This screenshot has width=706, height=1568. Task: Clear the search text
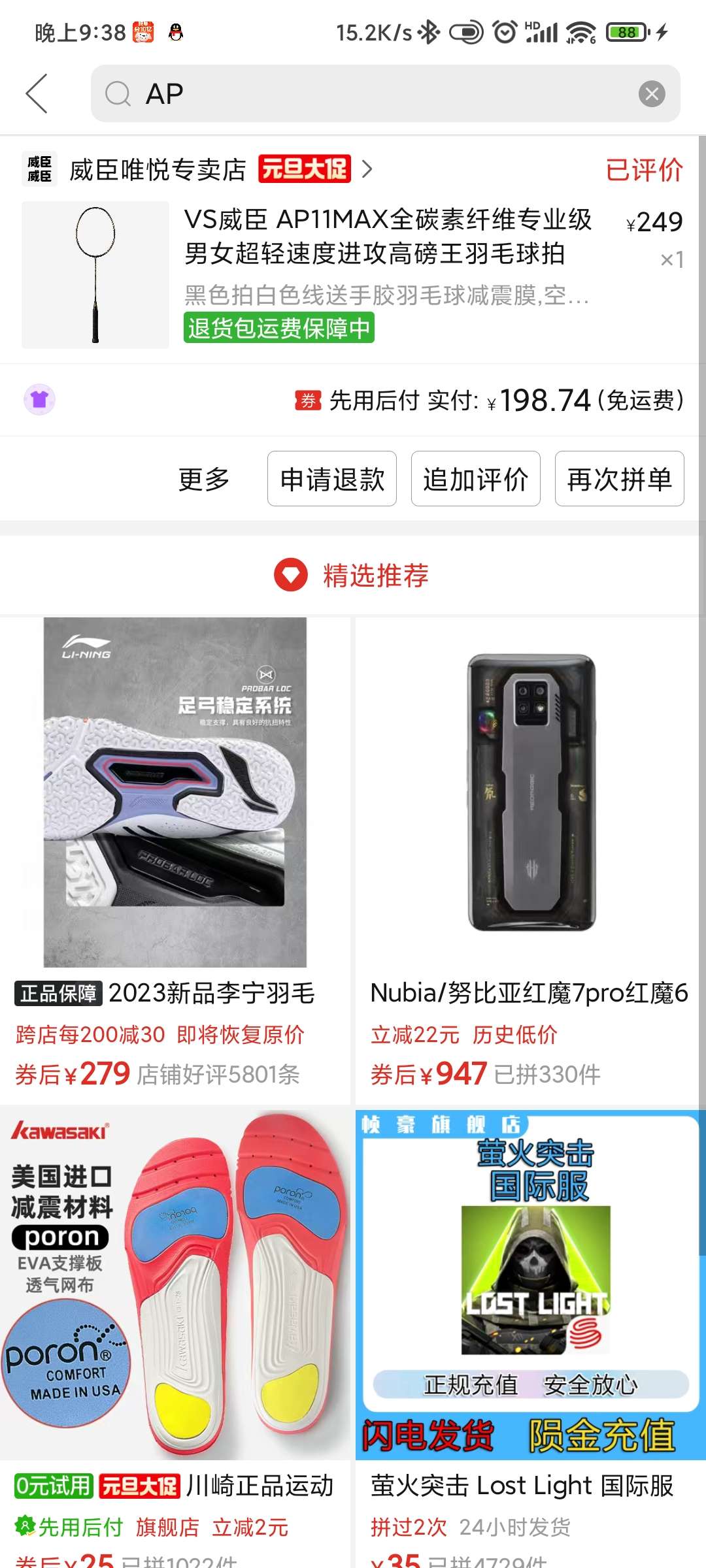(651, 94)
